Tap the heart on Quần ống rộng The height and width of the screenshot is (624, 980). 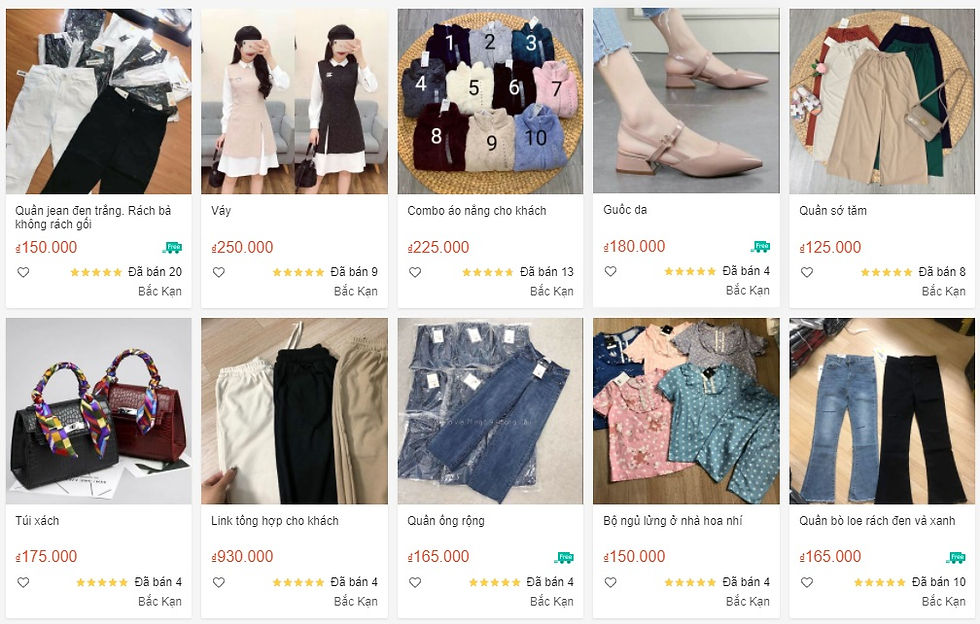[415, 582]
